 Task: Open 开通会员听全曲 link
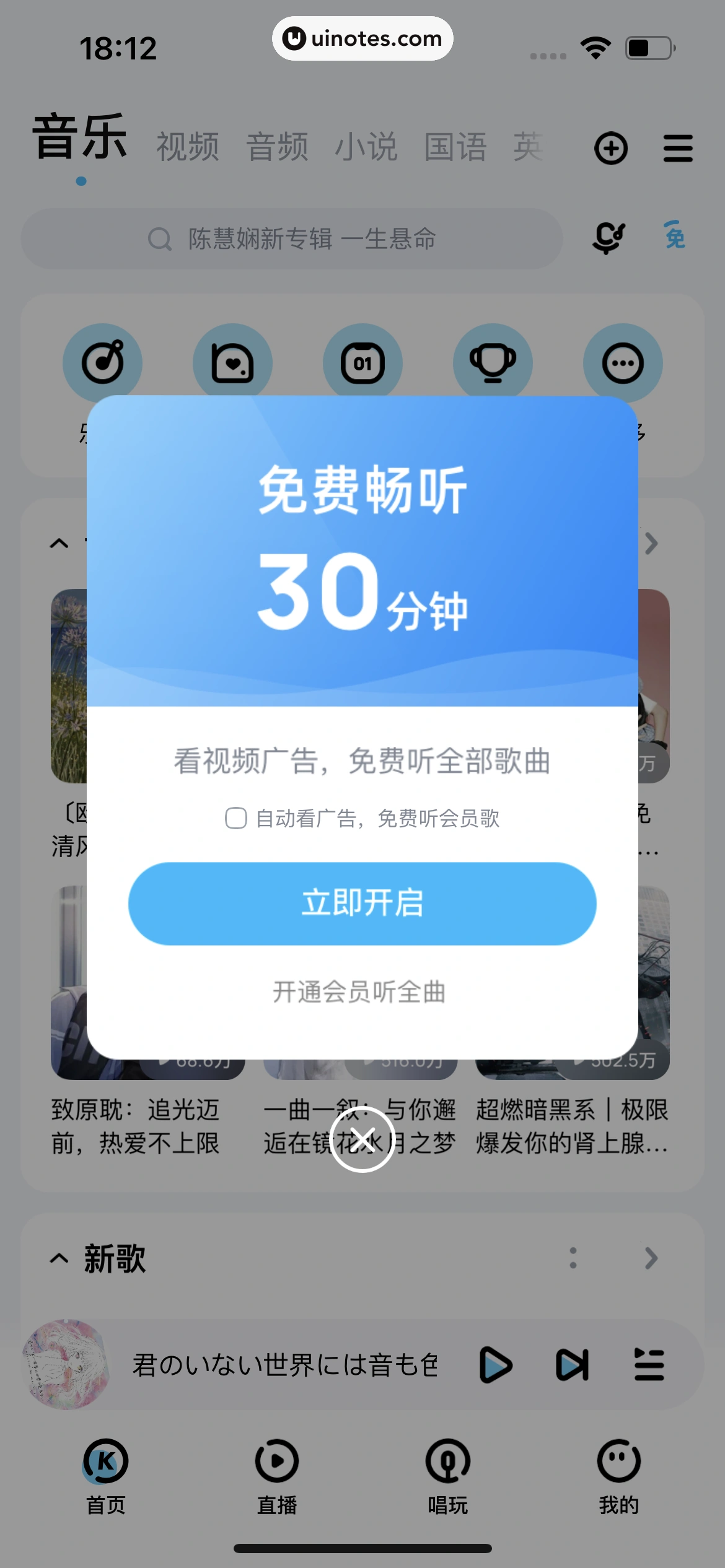pyautogui.click(x=359, y=992)
